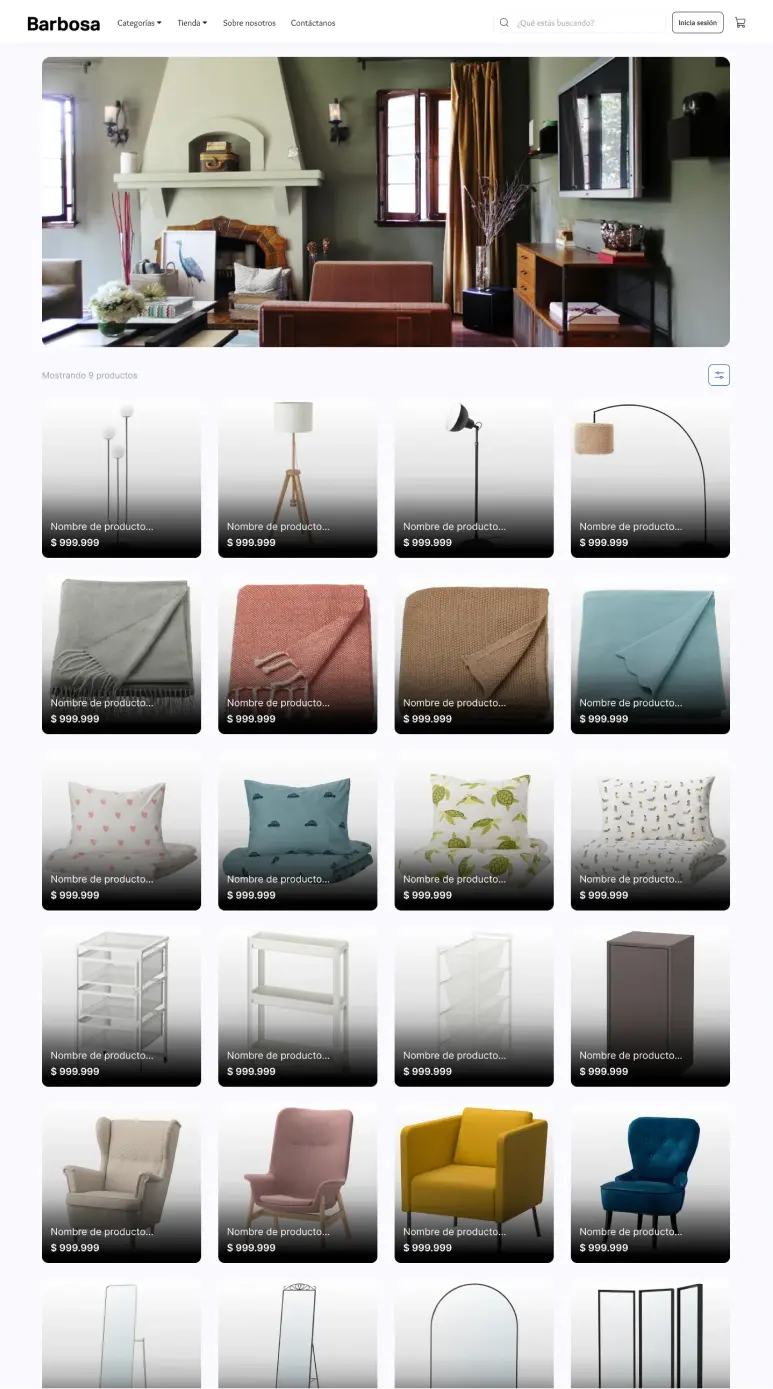
Task: Go to Sobre nosotros page
Action: [x=249, y=23]
